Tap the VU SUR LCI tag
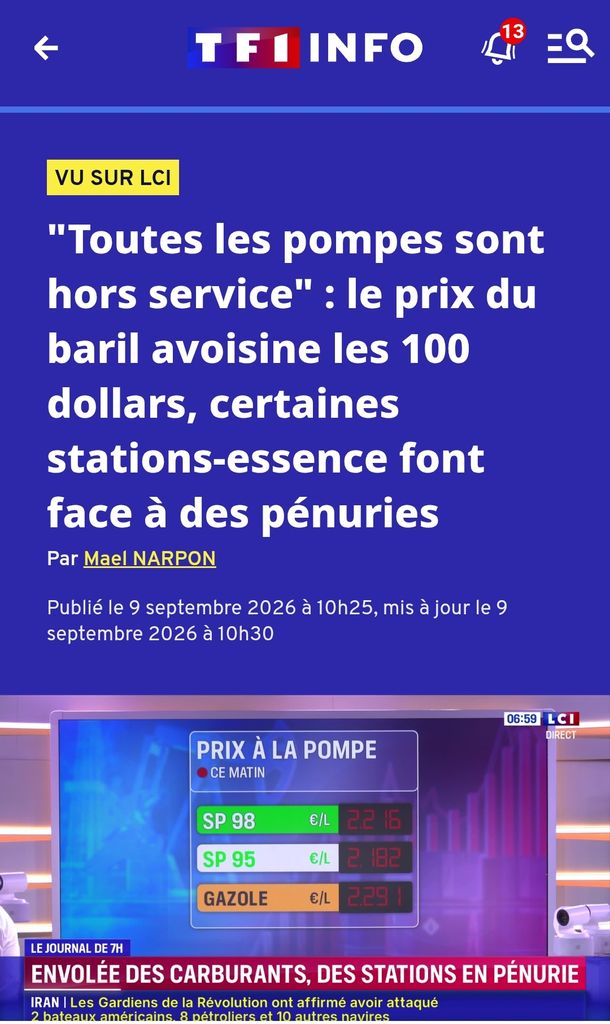The image size is (610, 1024). point(113,178)
